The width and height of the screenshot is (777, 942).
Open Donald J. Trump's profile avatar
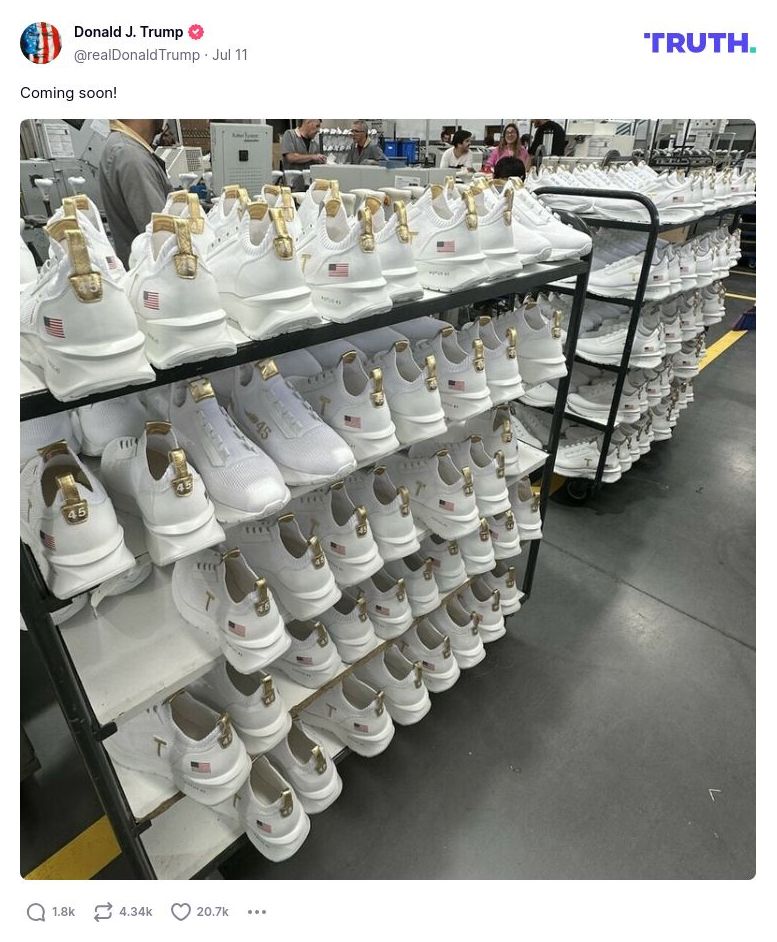coord(41,43)
